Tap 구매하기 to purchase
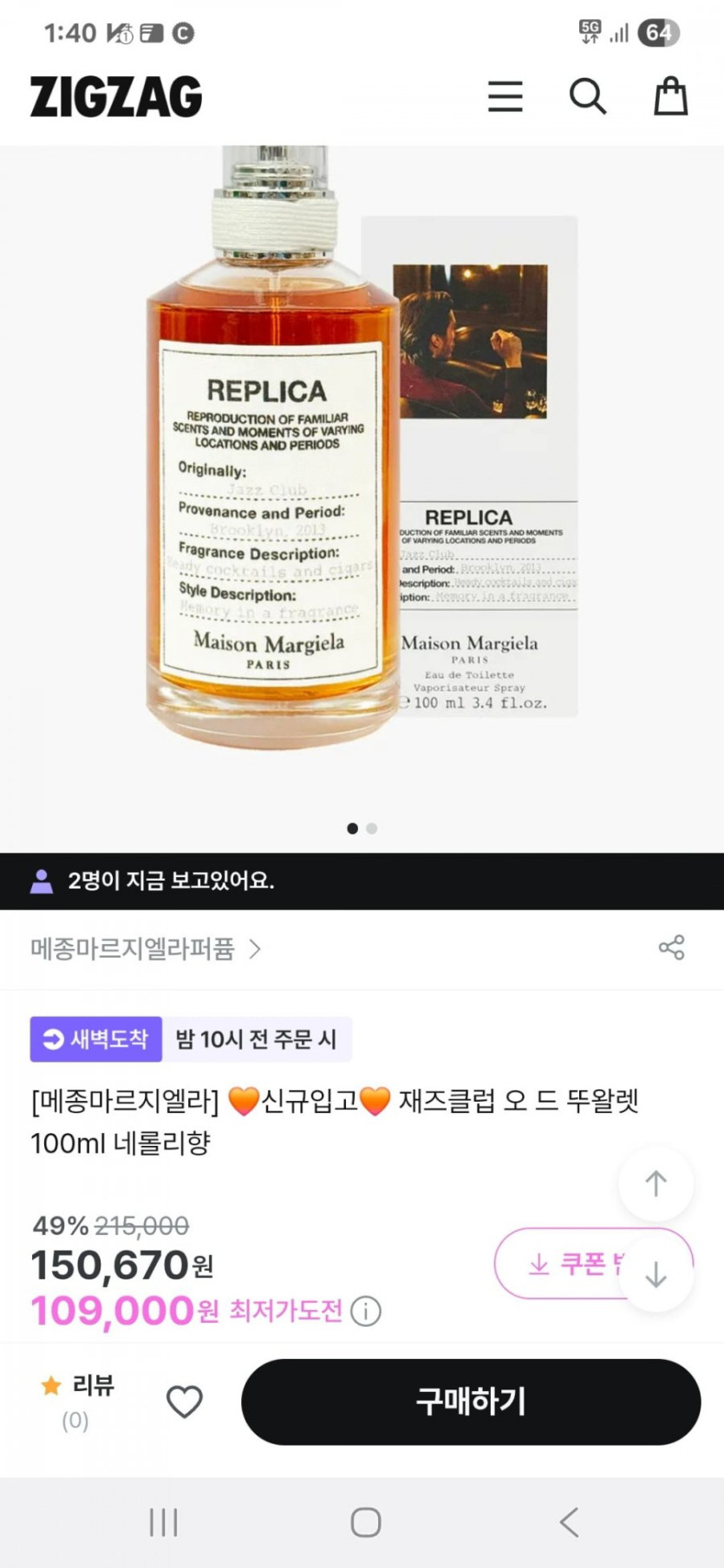The image size is (724, 1568). coord(470,1402)
